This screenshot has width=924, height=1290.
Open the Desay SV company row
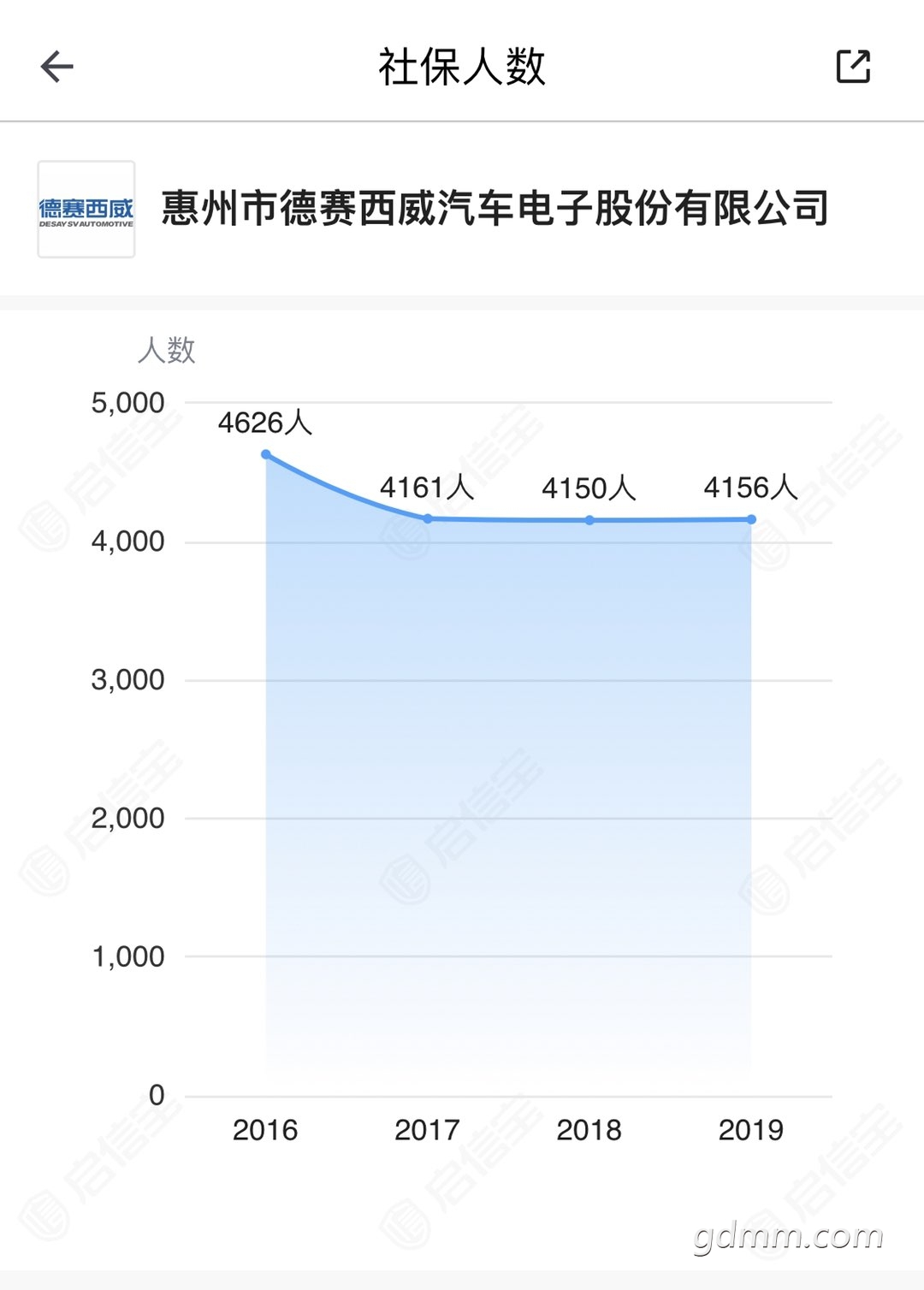(x=462, y=209)
